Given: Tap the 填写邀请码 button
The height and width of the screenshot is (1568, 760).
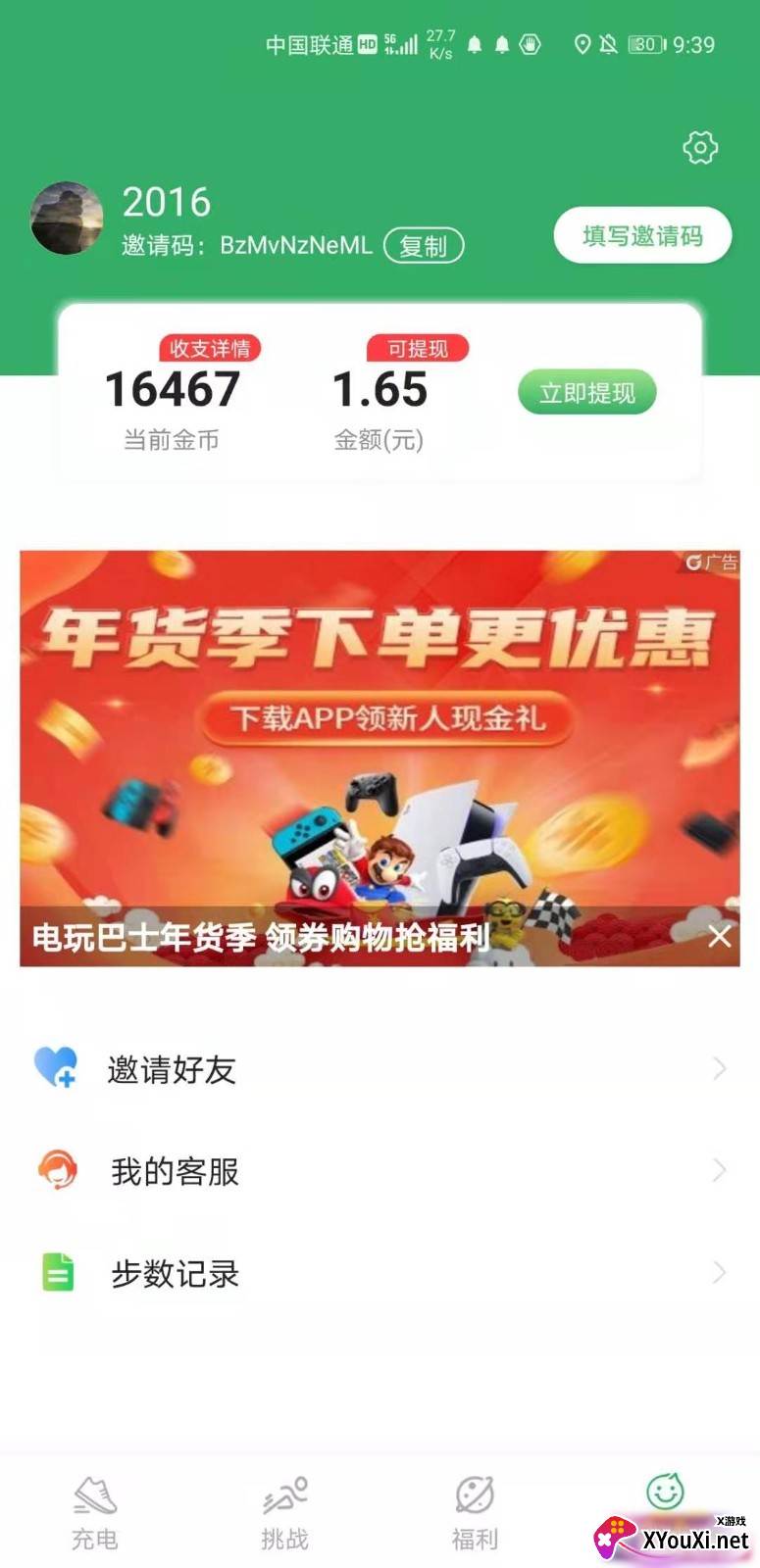Looking at the screenshot, I should pos(642,236).
